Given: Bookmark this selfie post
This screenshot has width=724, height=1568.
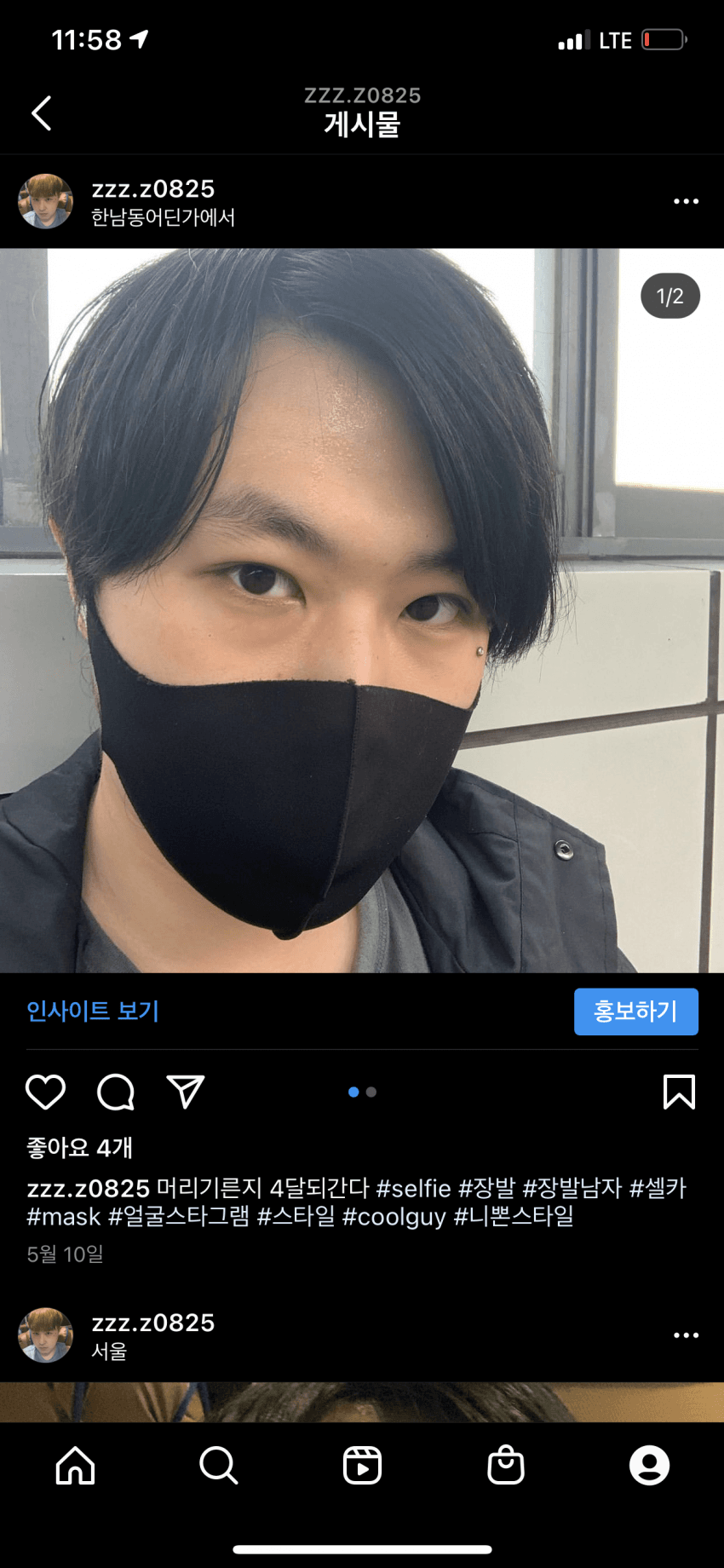Looking at the screenshot, I should pos(679,1092).
